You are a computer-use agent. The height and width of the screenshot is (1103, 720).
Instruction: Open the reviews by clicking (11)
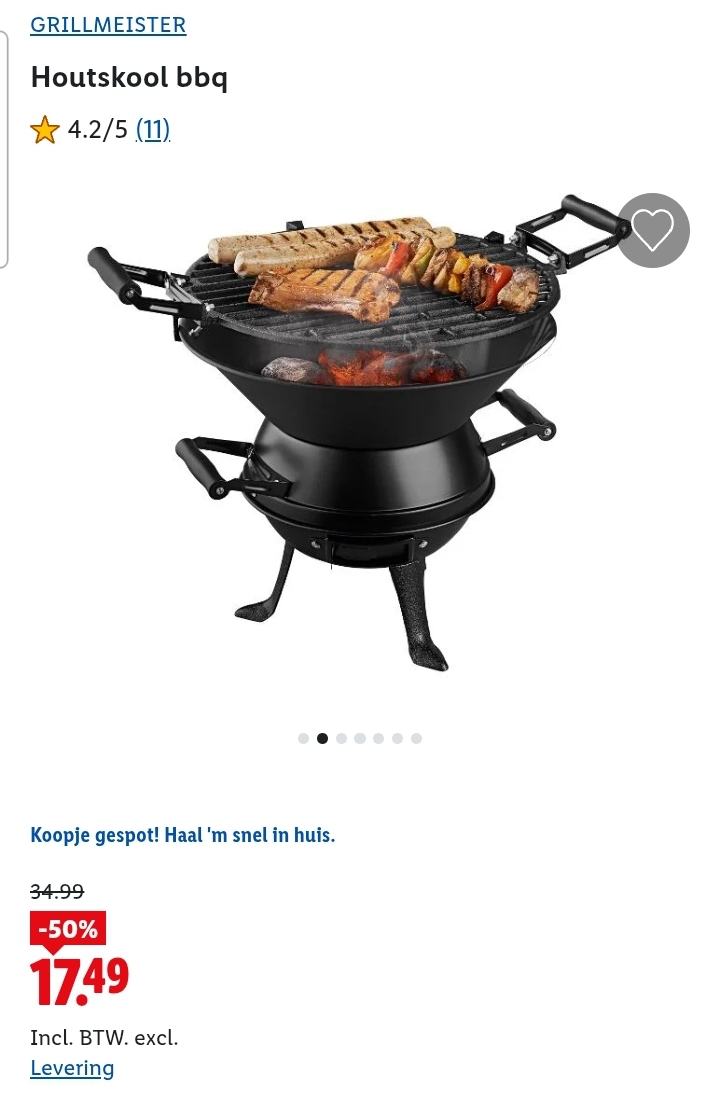click(152, 129)
